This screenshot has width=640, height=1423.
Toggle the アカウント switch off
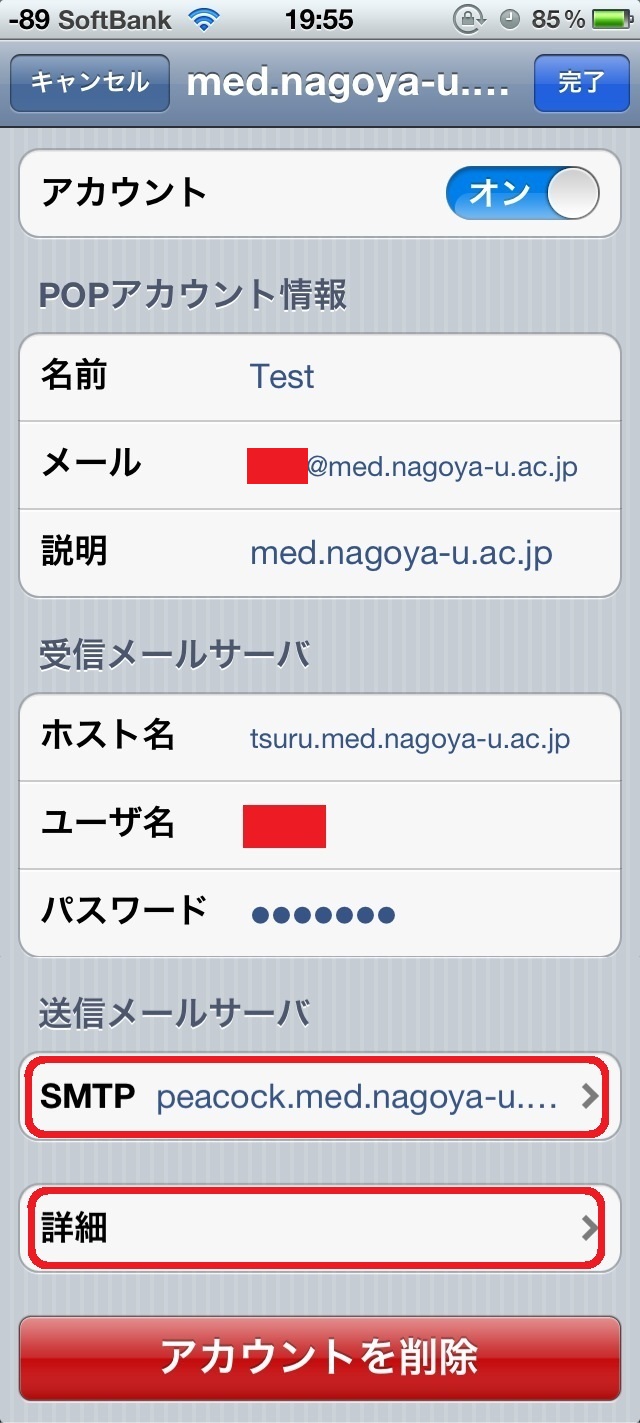pos(523,193)
